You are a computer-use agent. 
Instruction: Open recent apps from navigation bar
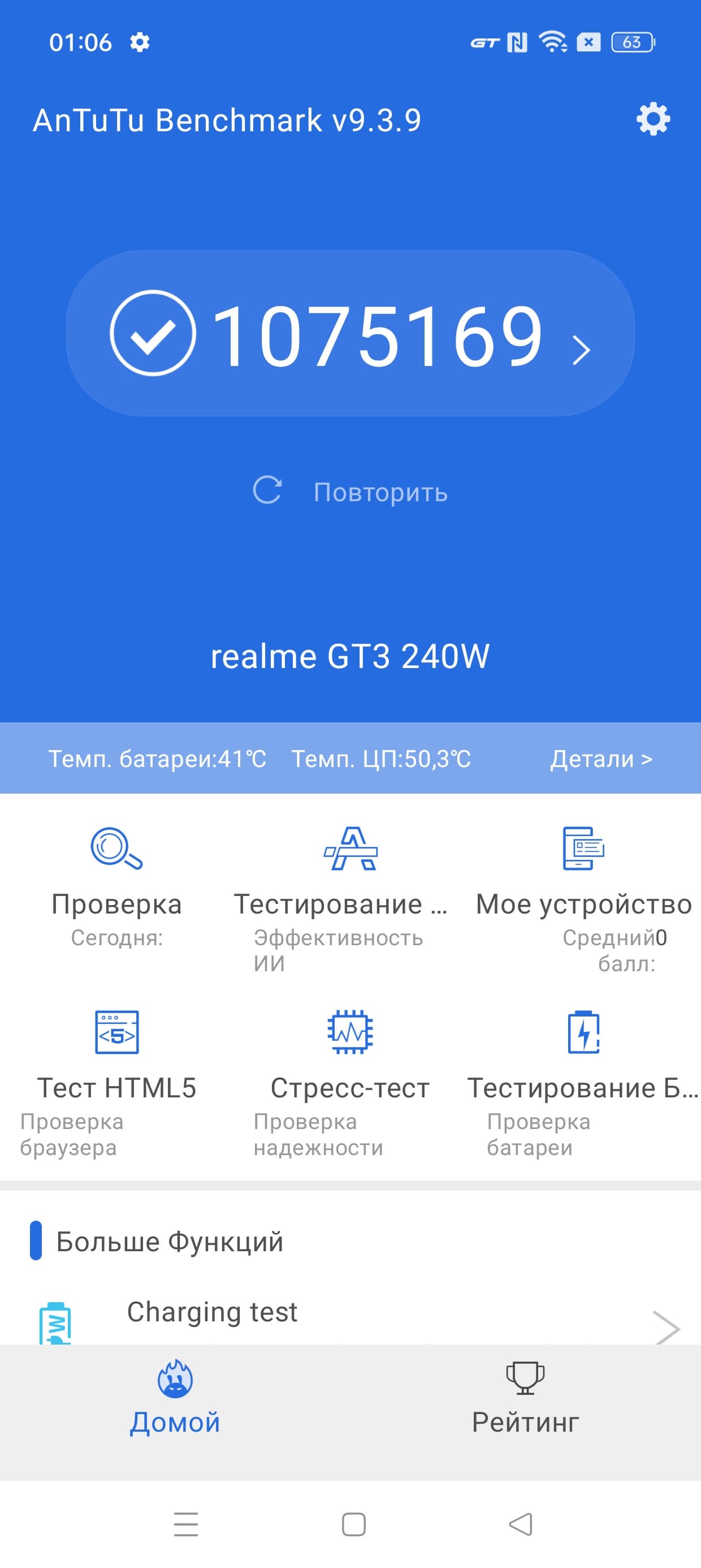185,1525
